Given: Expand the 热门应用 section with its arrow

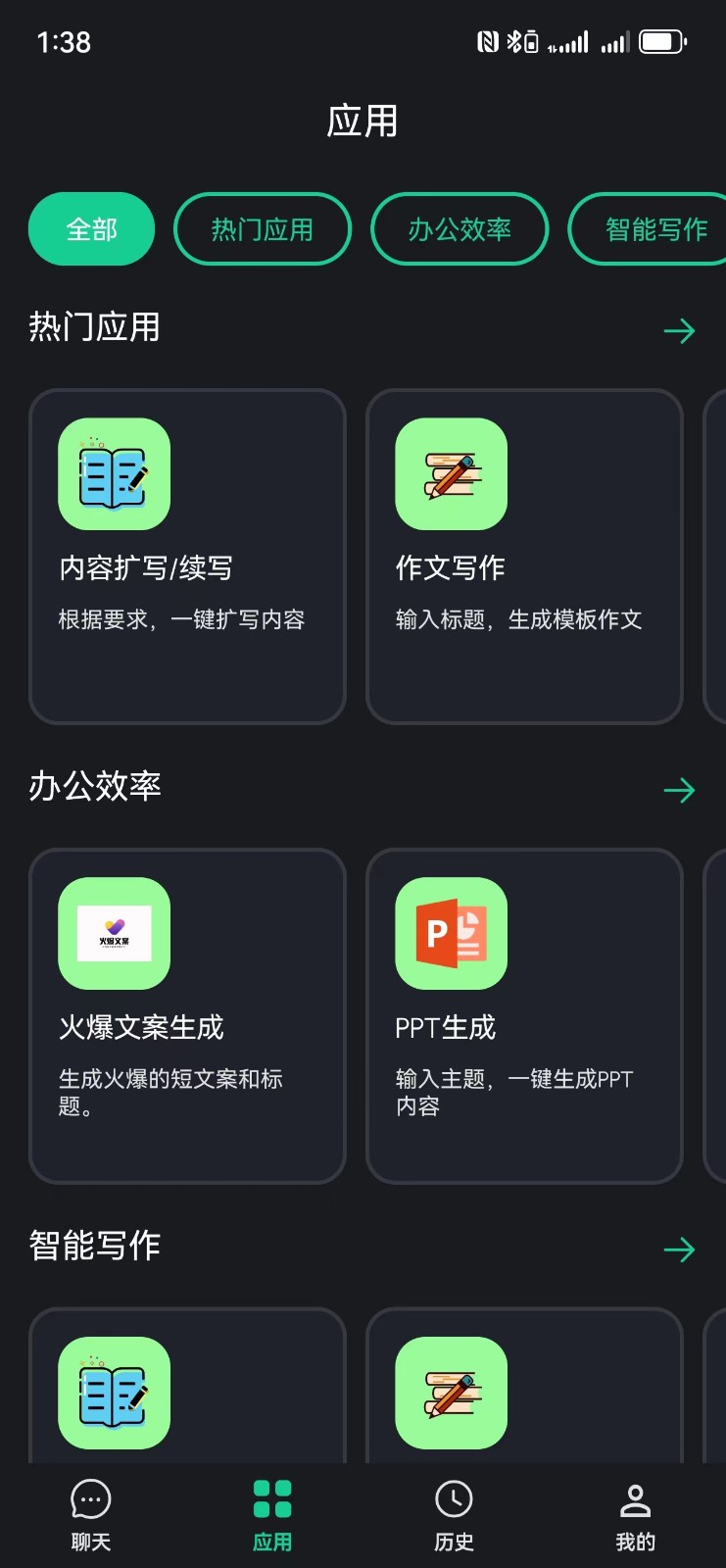Looking at the screenshot, I should click(679, 330).
